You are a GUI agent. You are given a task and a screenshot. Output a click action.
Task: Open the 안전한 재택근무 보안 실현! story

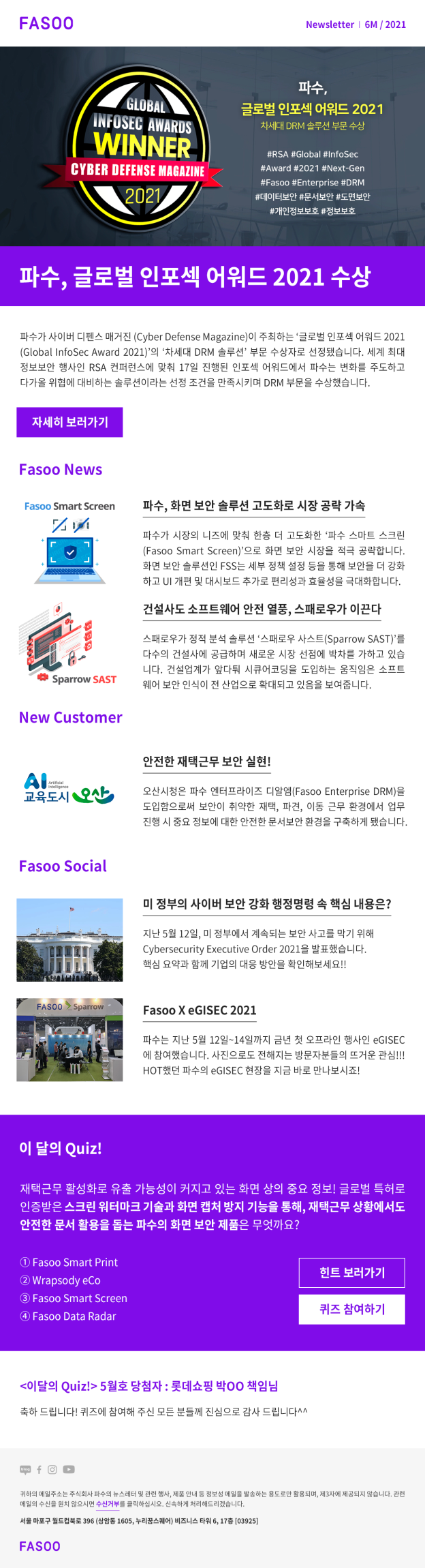206,762
